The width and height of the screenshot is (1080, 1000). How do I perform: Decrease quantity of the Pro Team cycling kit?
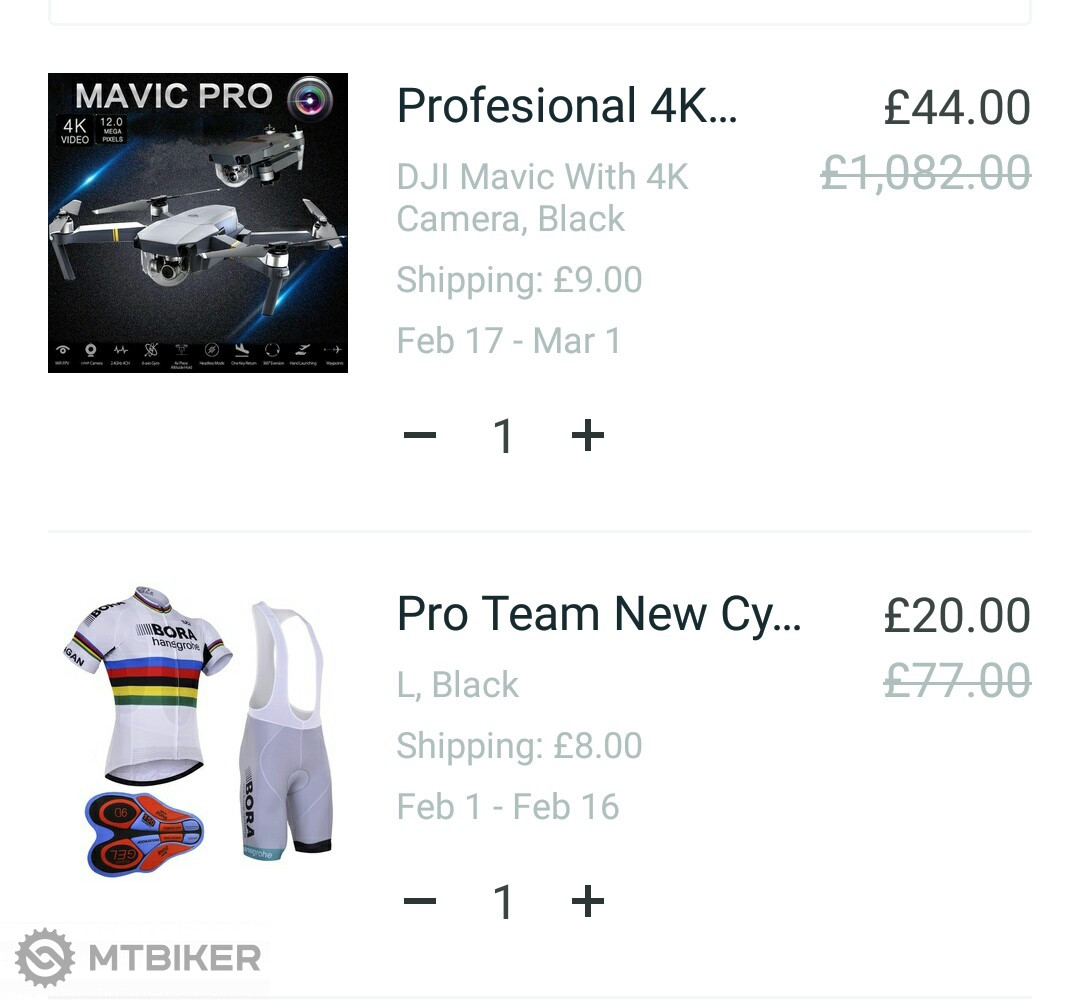[x=420, y=902]
